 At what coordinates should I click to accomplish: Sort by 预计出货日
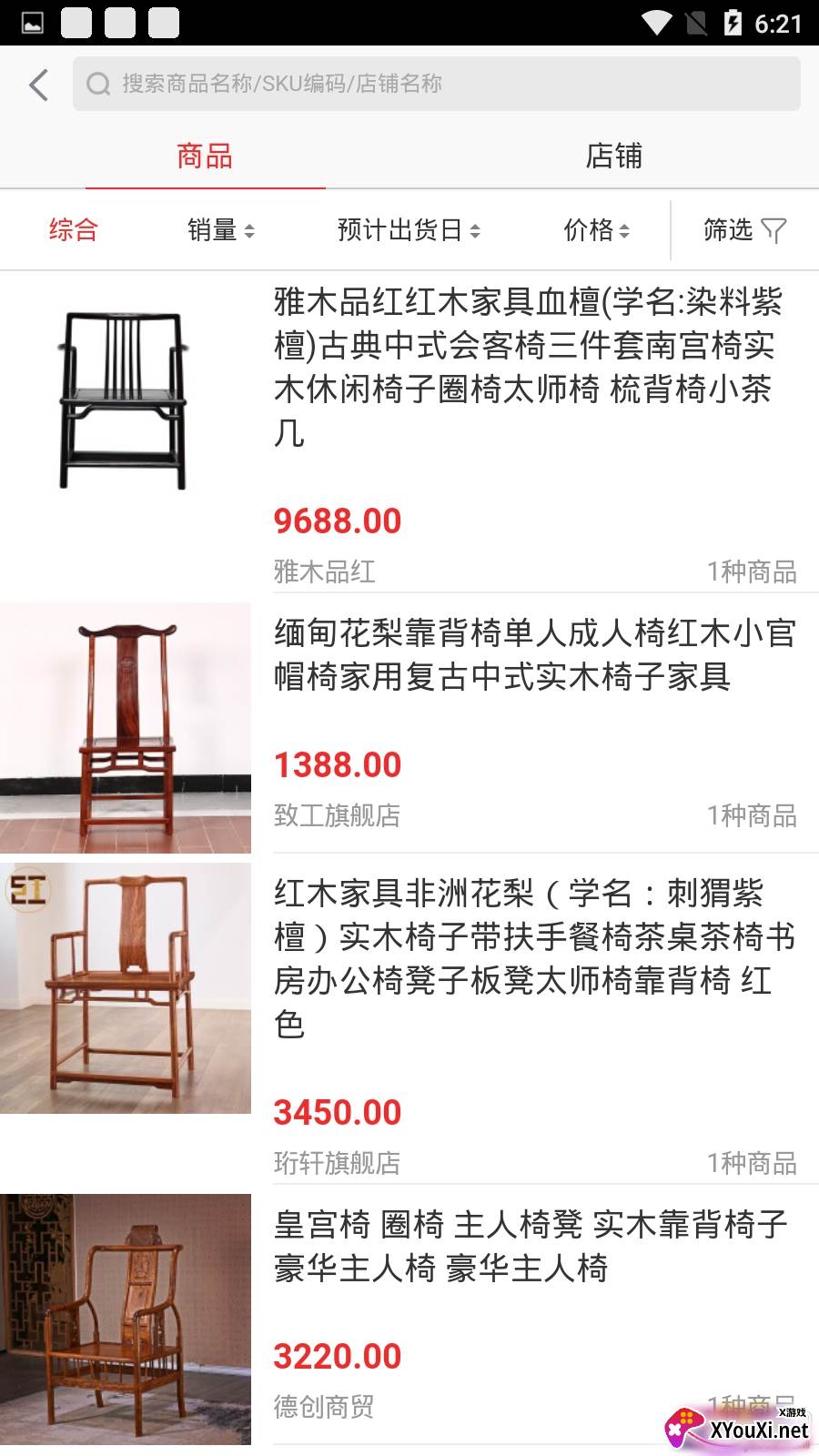(x=409, y=230)
